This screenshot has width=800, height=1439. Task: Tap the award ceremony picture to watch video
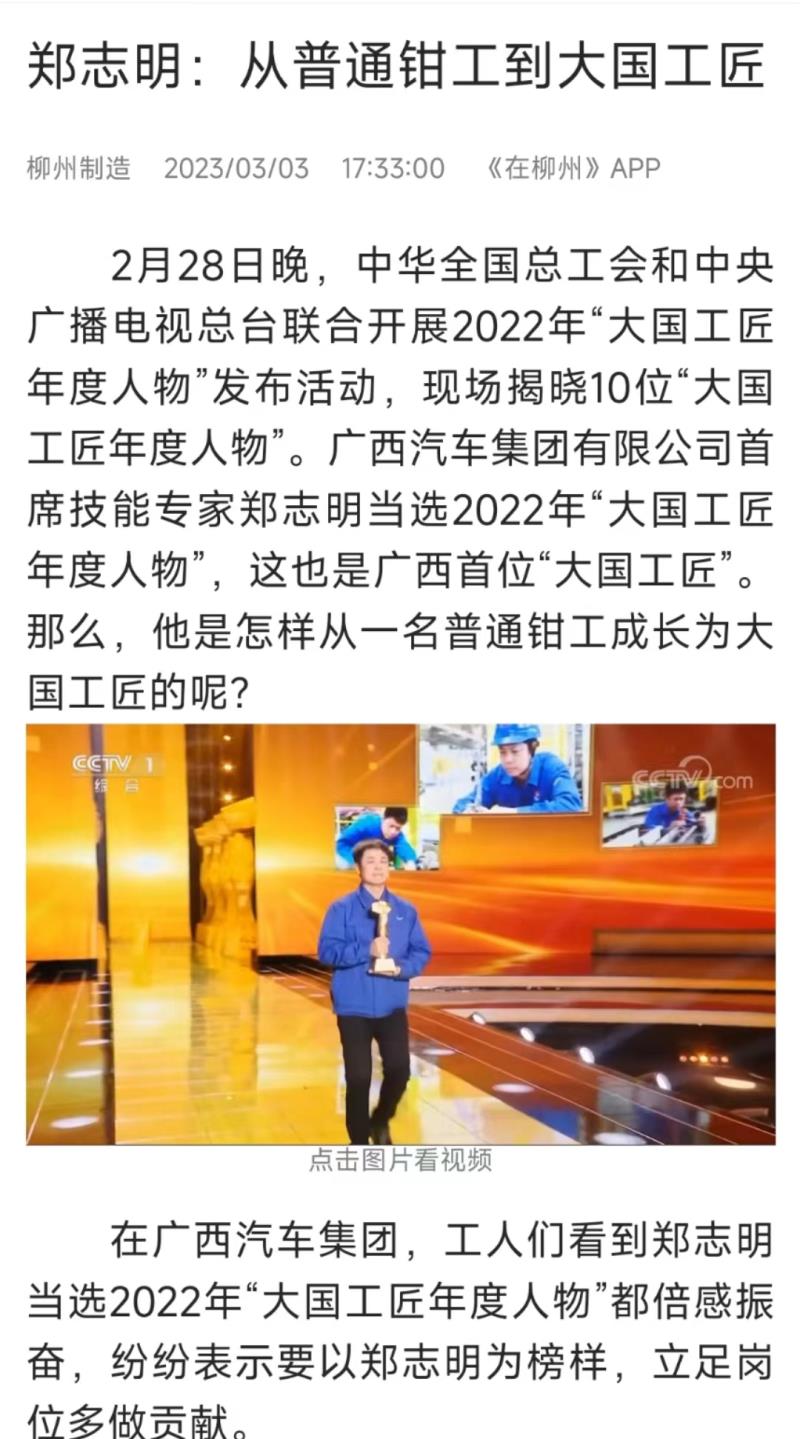point(400,933)
